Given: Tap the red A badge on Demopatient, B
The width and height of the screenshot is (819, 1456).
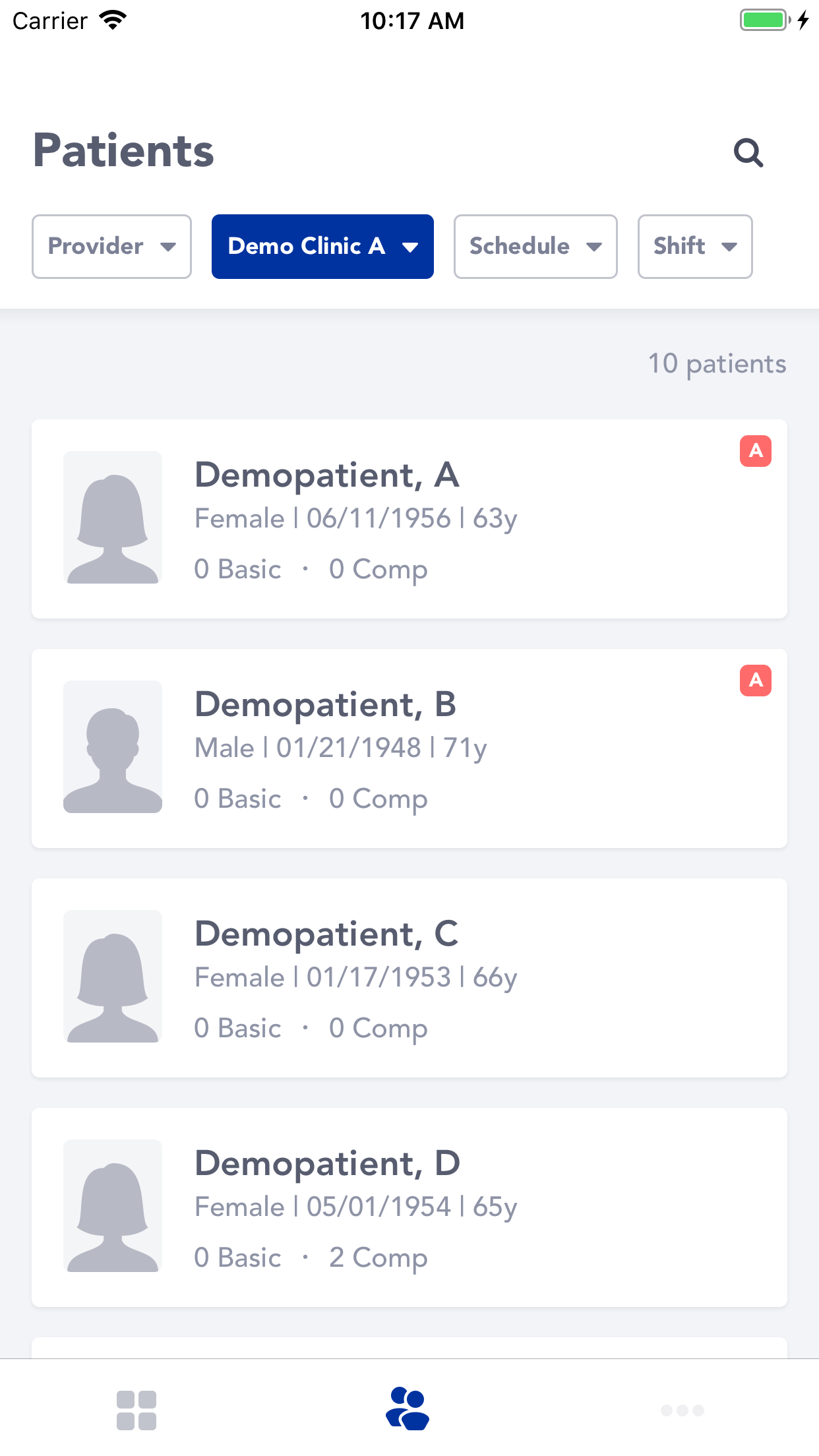Looking at the screenshot, I should 755,681.
